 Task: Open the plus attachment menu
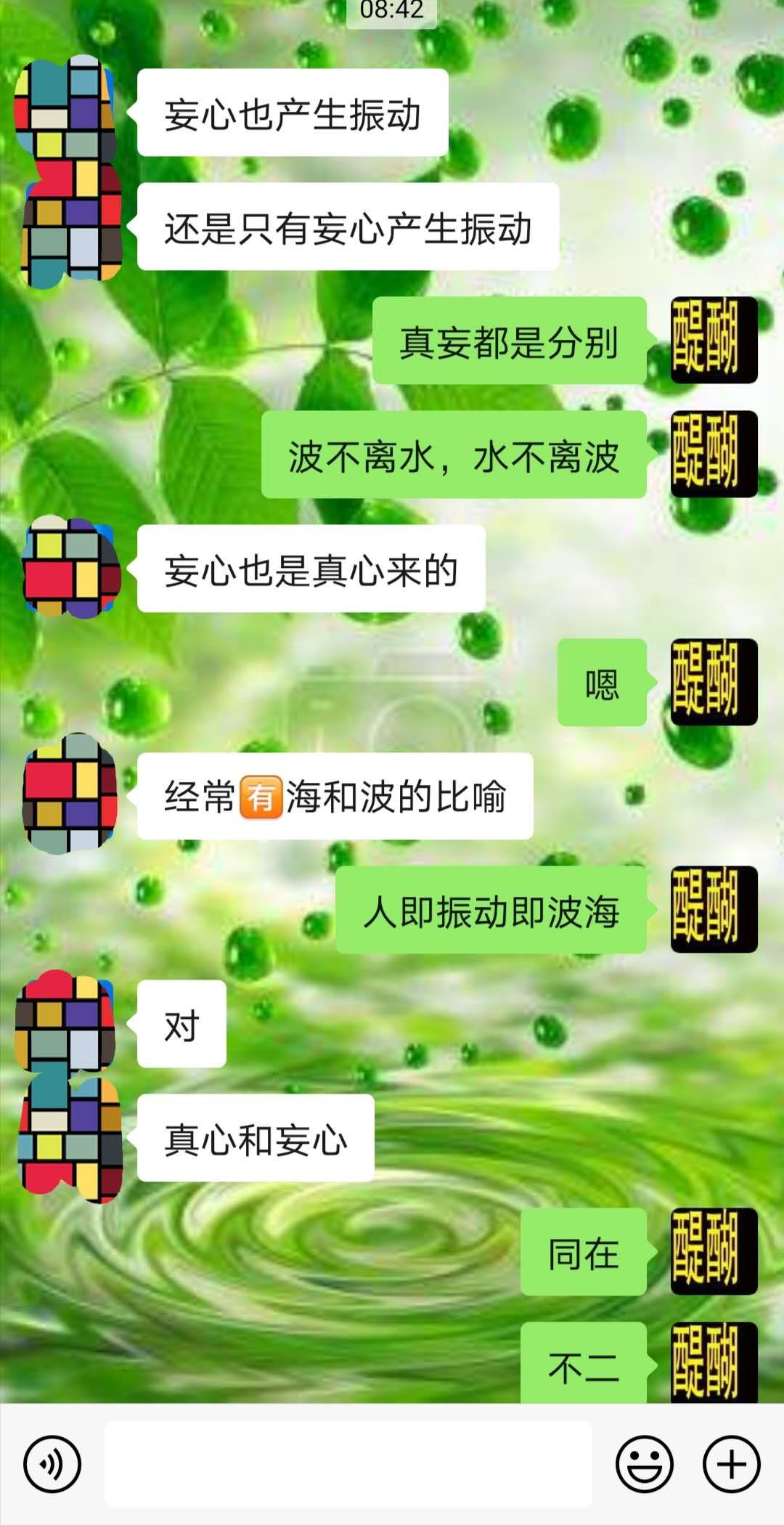(x=731, y=1464)
